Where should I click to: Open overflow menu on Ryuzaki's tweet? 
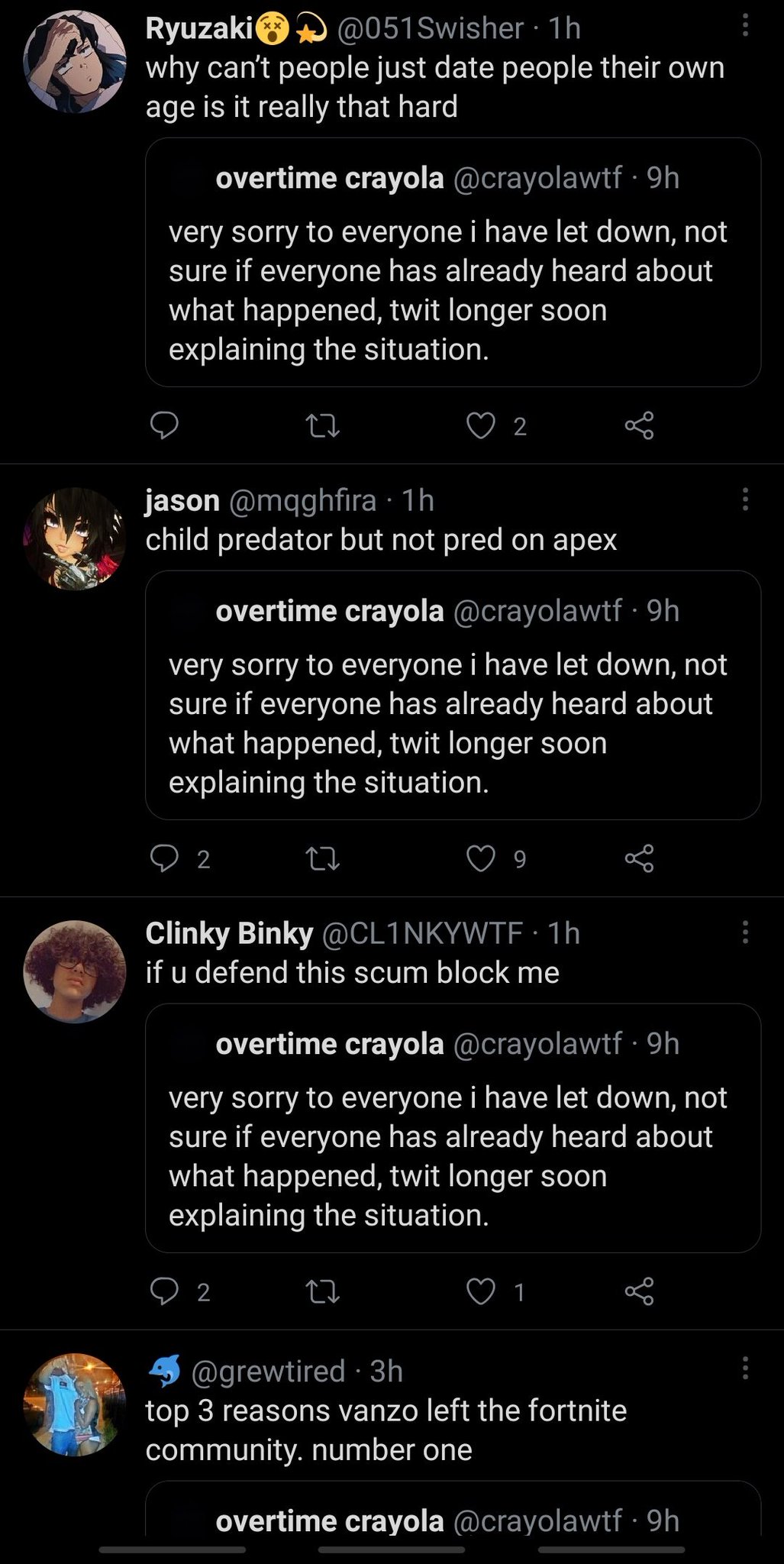745,27
